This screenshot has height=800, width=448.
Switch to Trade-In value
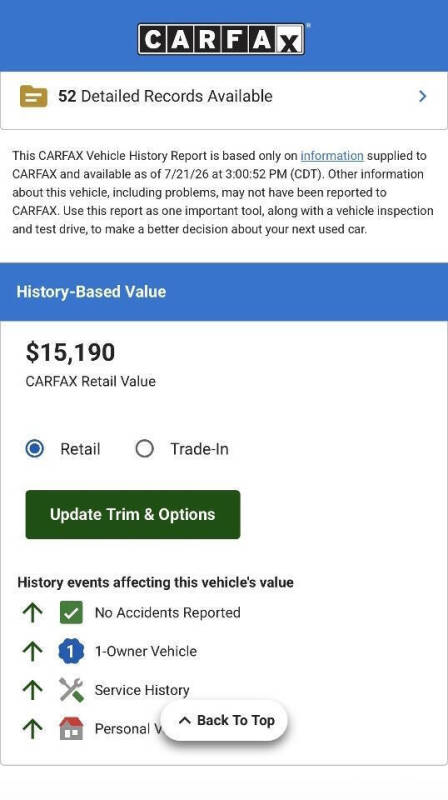point(144,449)
